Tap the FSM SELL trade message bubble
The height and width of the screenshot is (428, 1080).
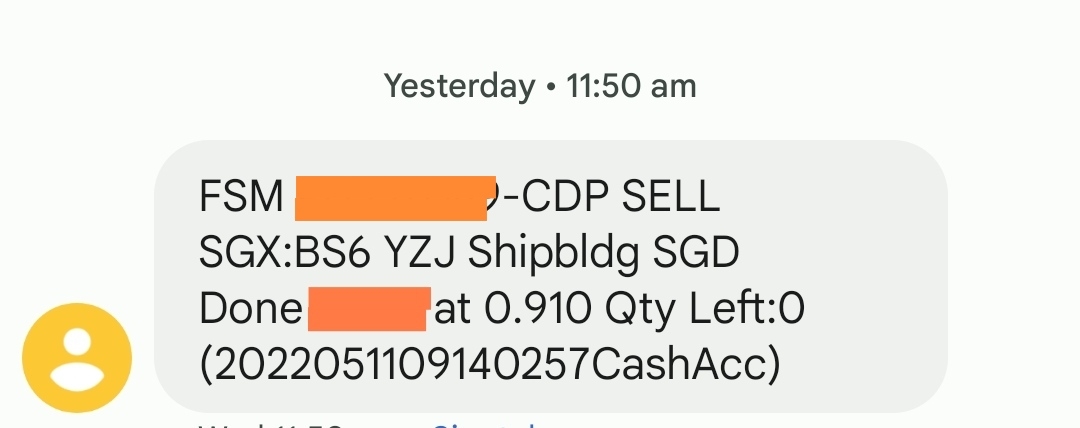click(x=550, y=276)
